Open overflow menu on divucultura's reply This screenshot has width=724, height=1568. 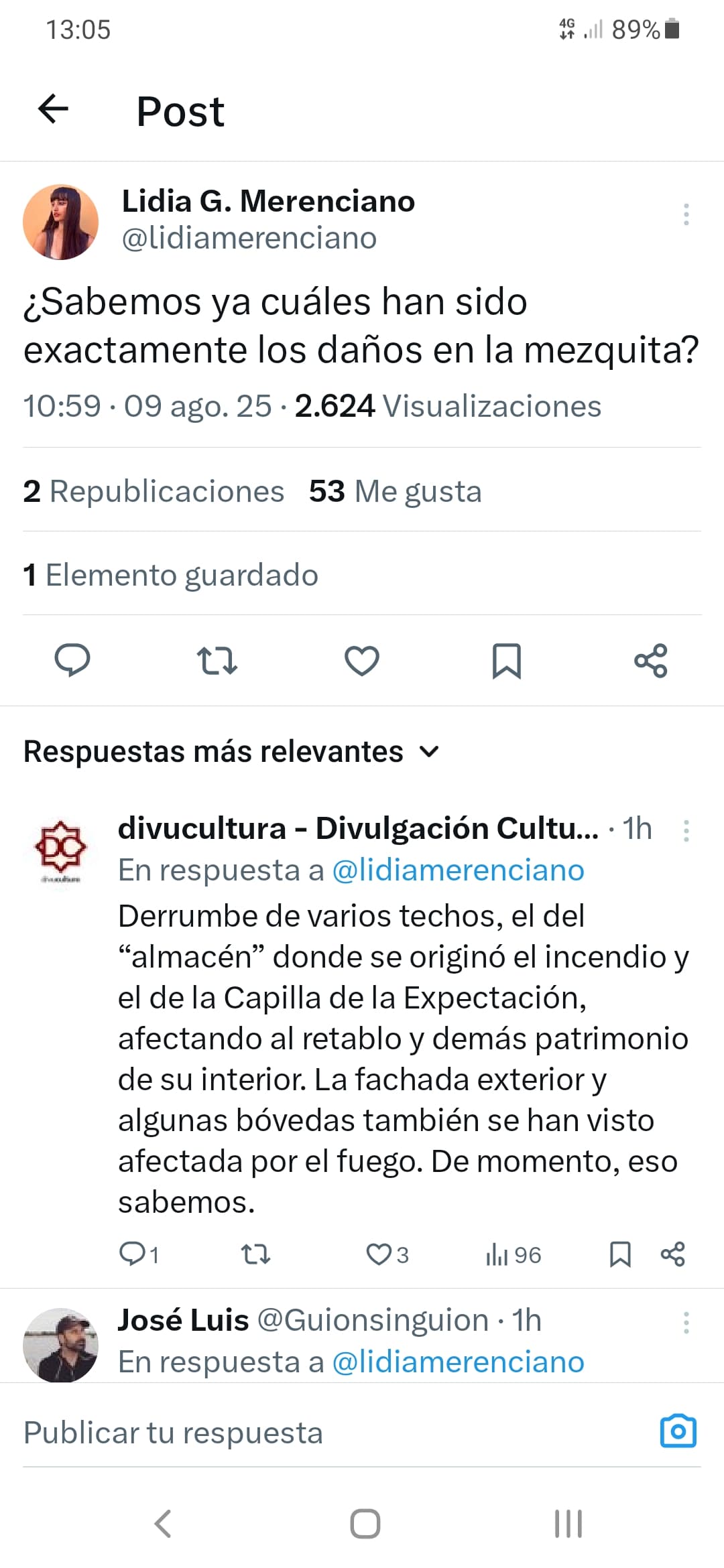tap(686, 831)
